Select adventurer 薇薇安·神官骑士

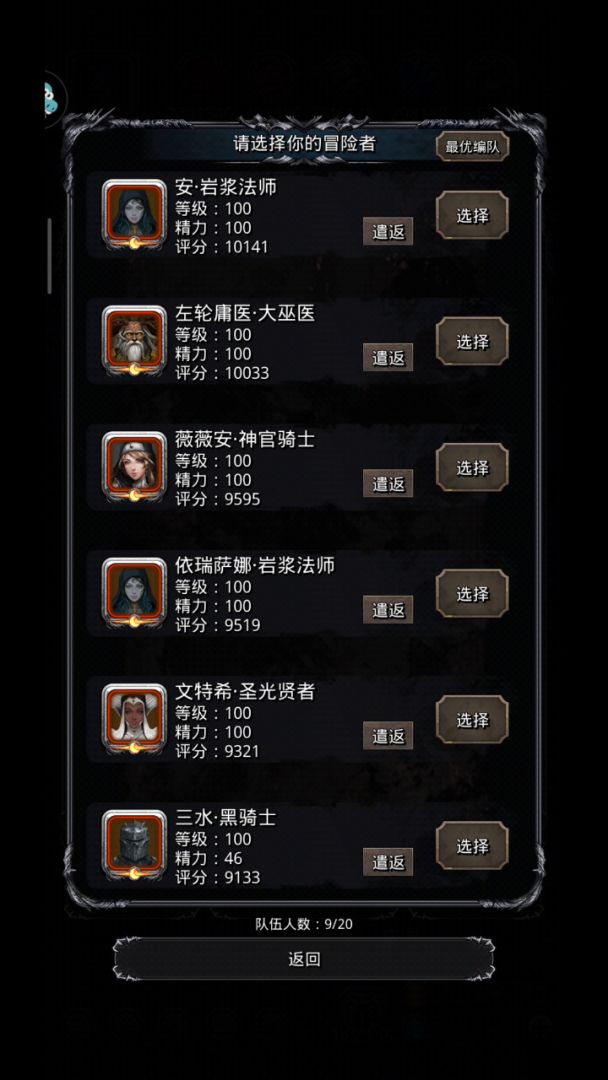472,468
